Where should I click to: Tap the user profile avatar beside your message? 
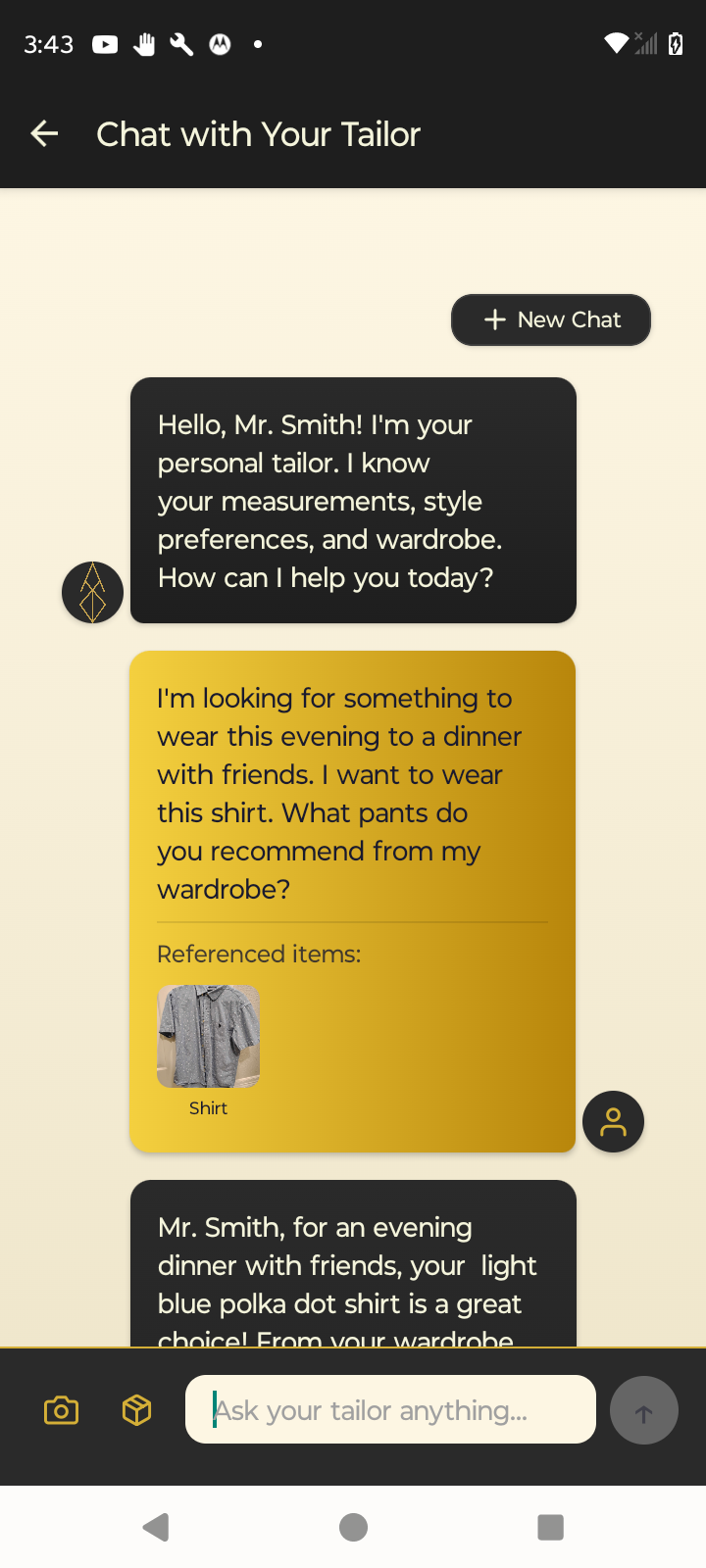click(x=613, y=1121)
